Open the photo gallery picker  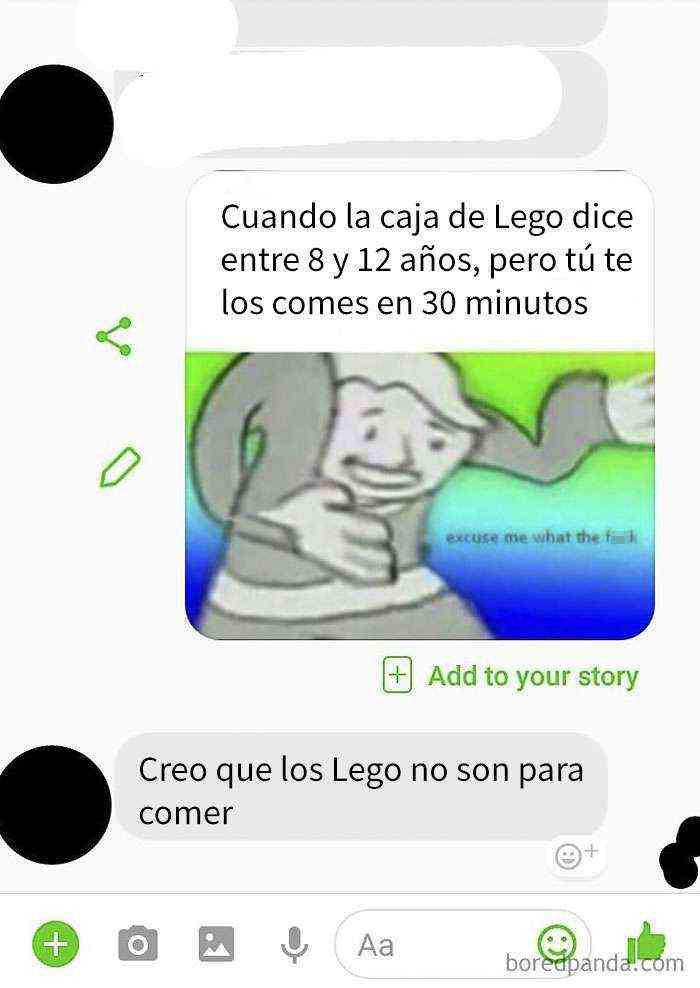(216, 943)
